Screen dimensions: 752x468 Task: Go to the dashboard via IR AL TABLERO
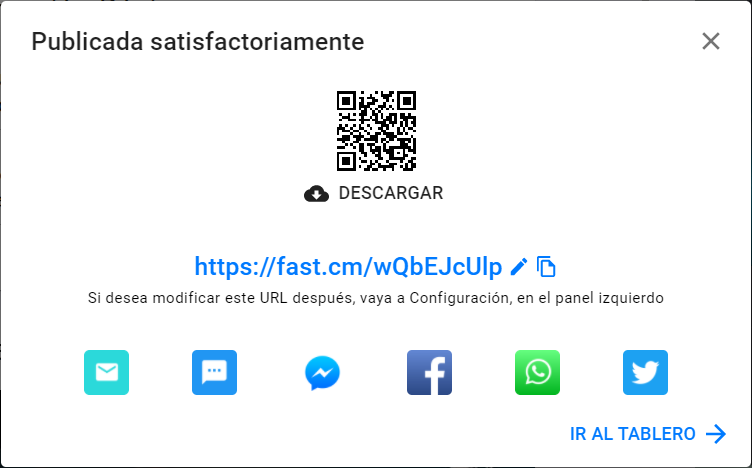(x=647, y=434)
